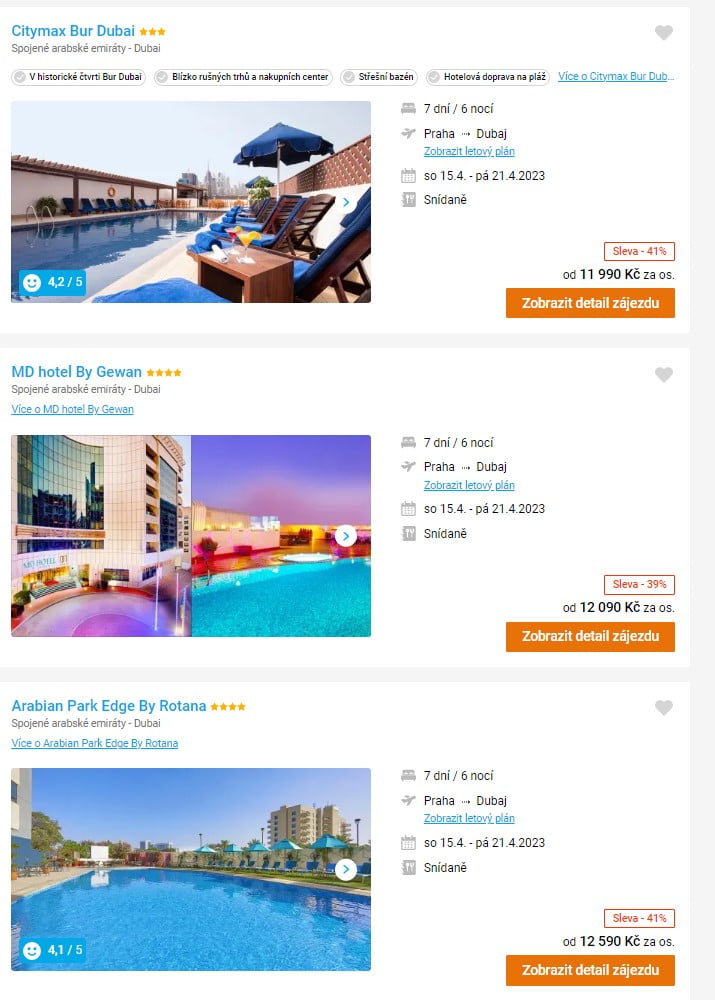Tap the Více o MD hotel By Gewan link
Screen dimensions: 715x1000
[x=72, y=409]
